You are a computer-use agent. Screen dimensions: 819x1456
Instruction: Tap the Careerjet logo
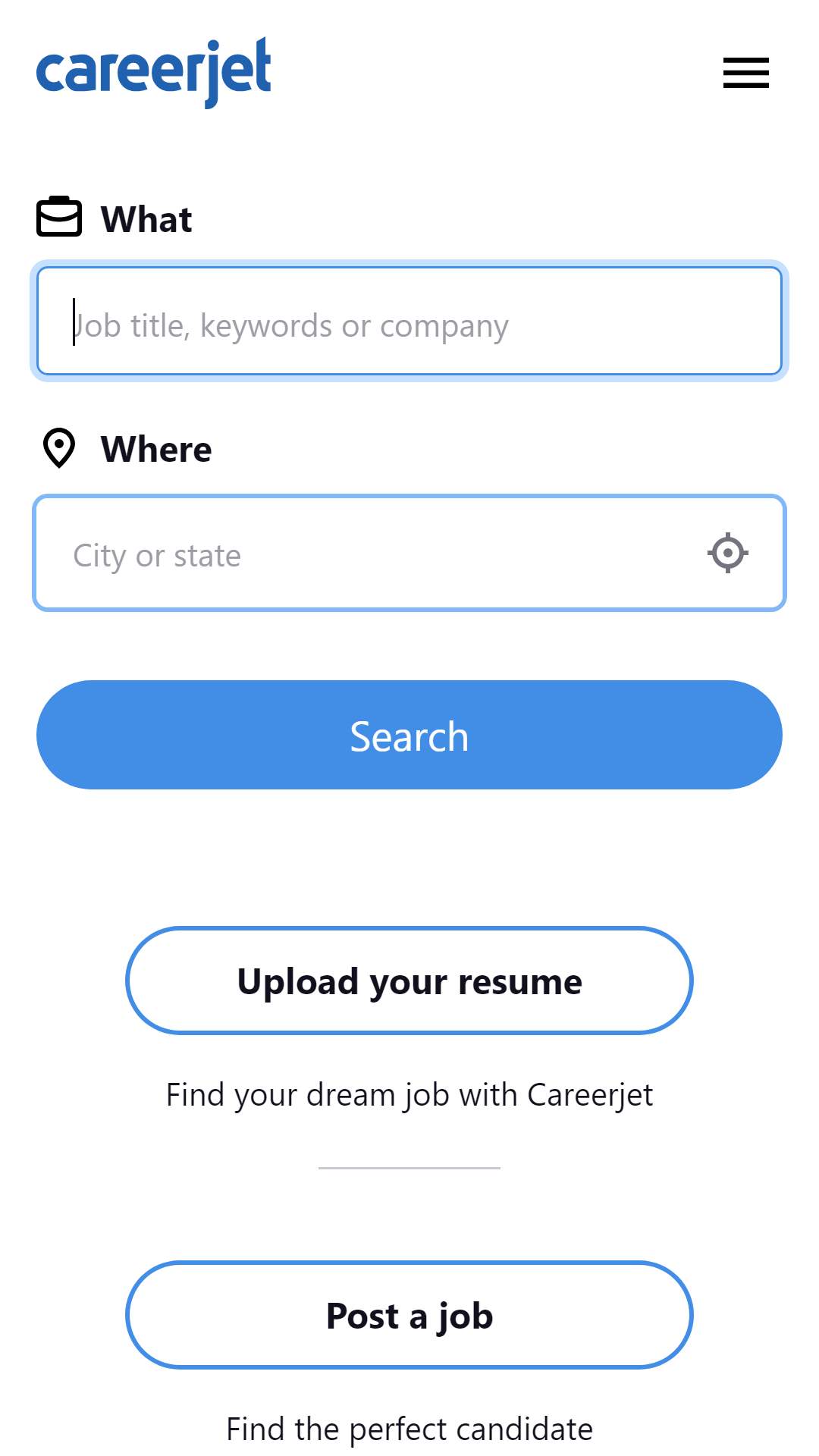point(154,72)
